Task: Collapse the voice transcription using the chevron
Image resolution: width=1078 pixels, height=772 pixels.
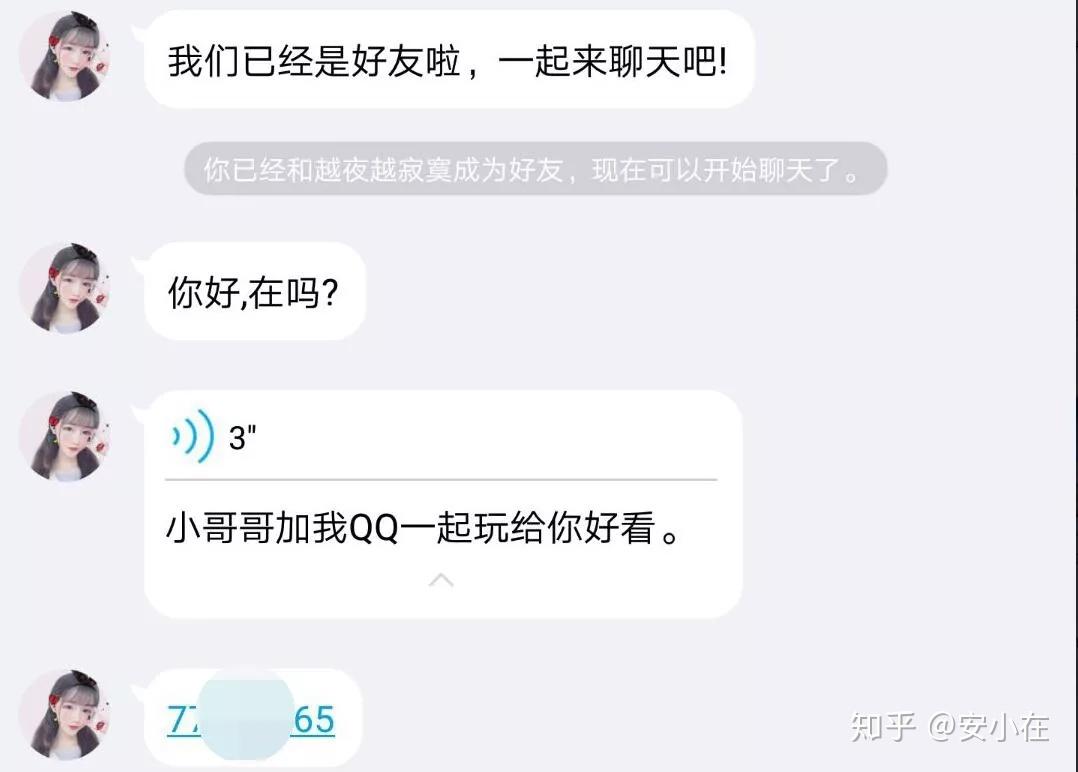Action: 441,580
